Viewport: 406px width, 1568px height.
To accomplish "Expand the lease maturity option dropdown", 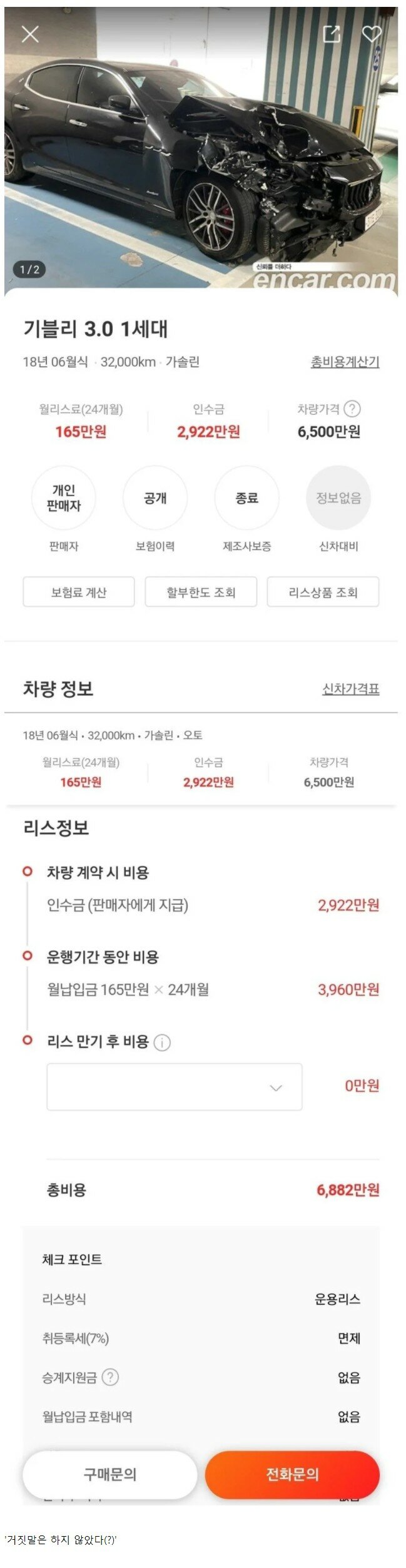I will pyautogui.click(x=175, y=1087).
